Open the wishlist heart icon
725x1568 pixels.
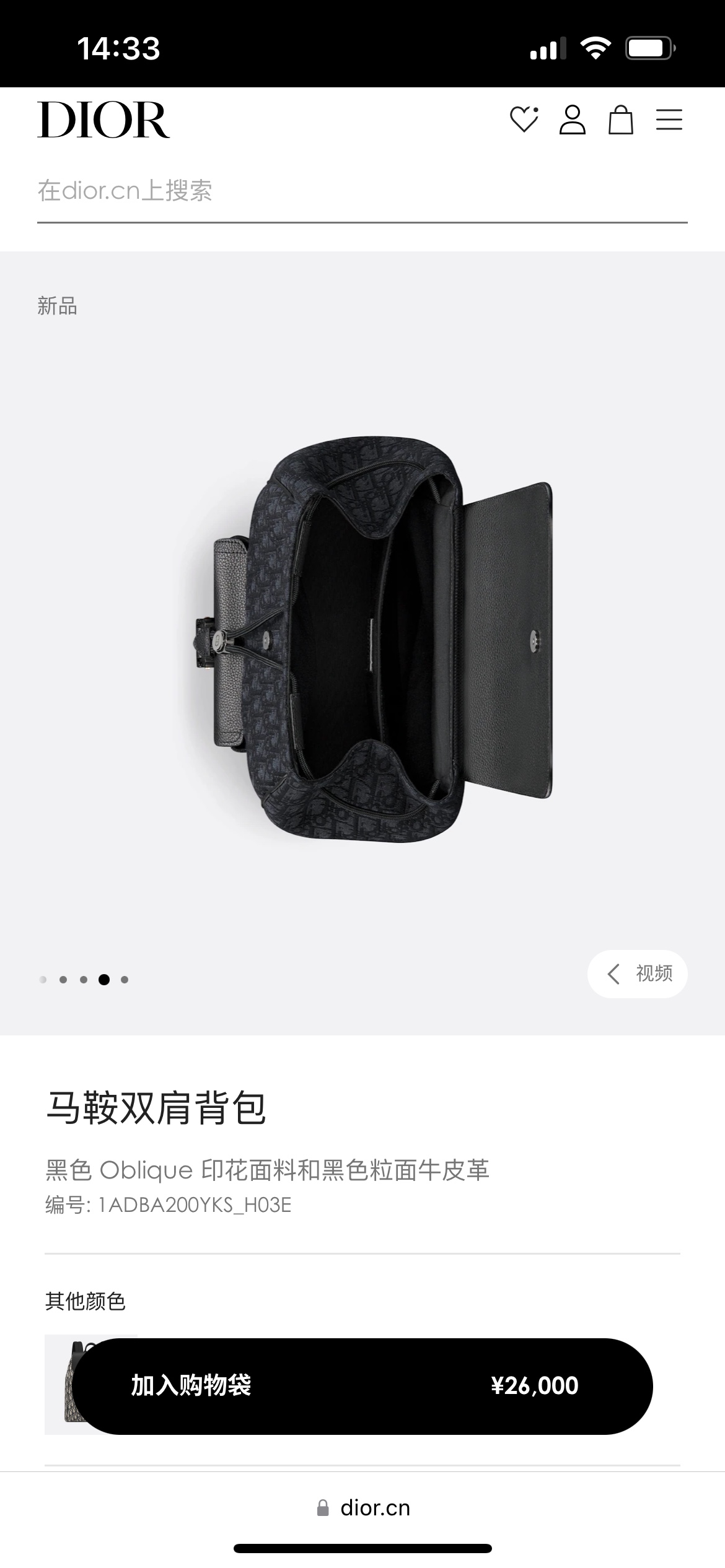524,120
